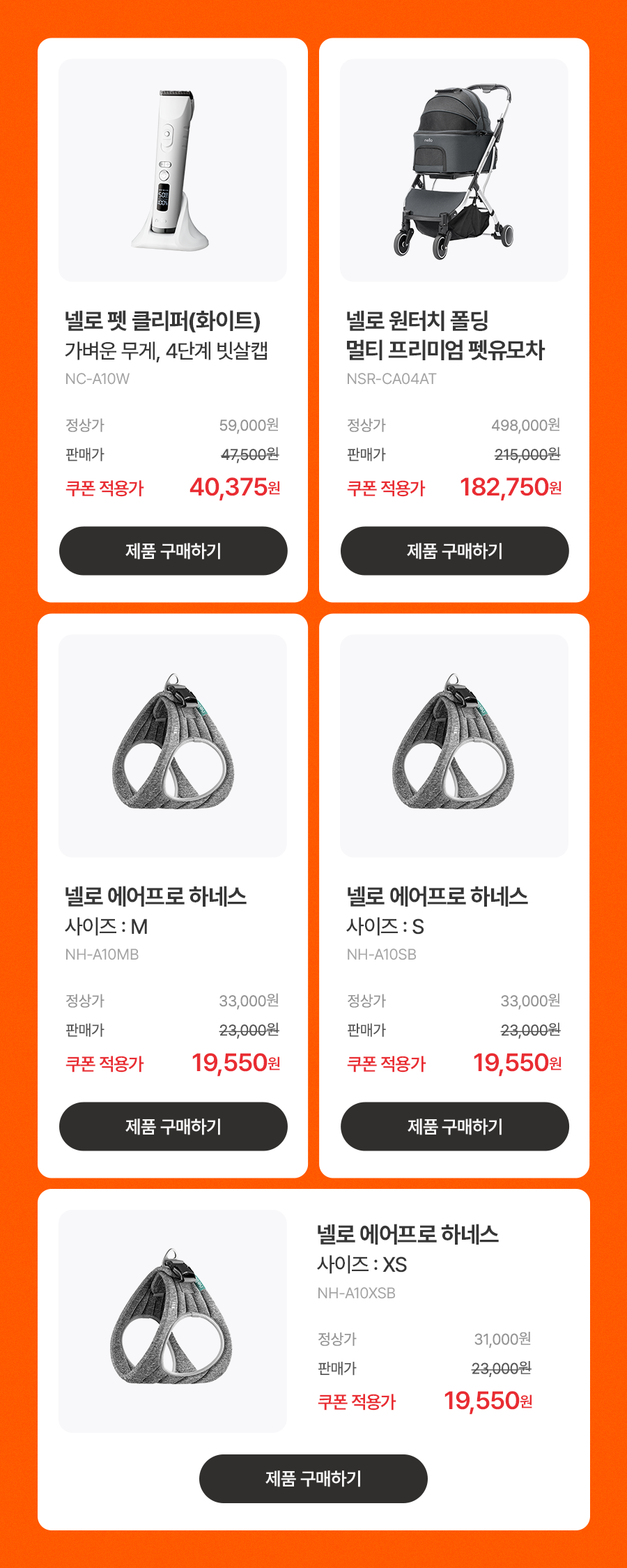Viewport: 627px width, 1568px height.
Task: Purchase the 에어프로 하네스 size S
Action: (454, 1126)
